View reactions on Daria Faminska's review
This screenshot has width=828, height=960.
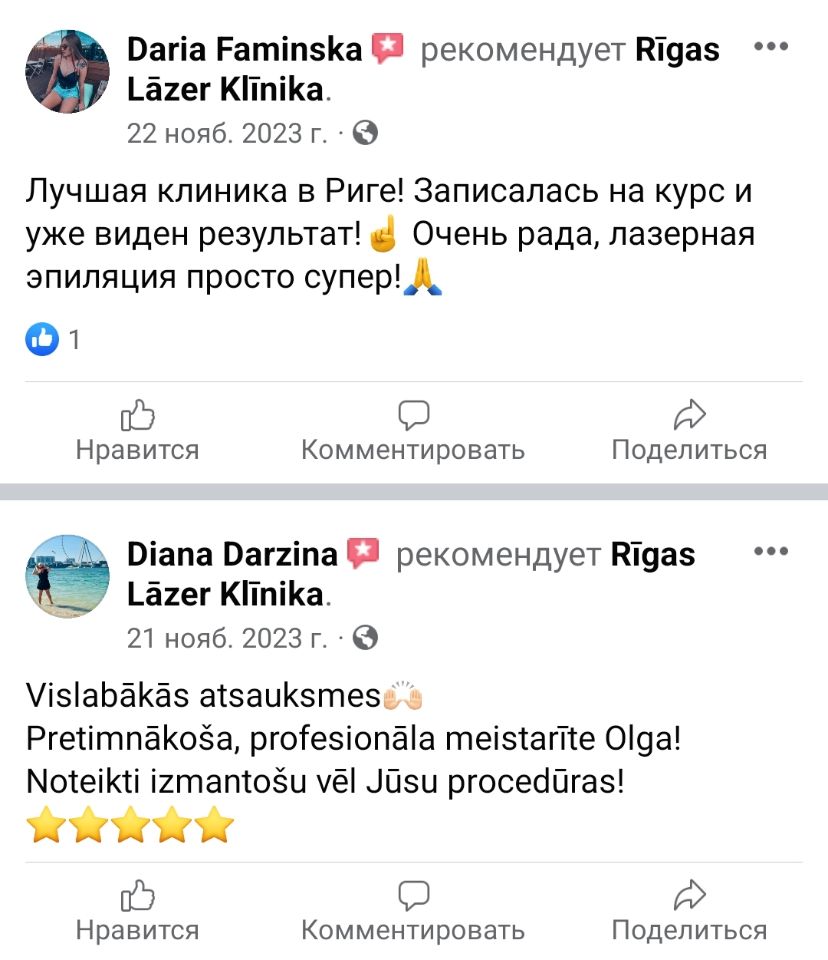(x=55, y=340)
